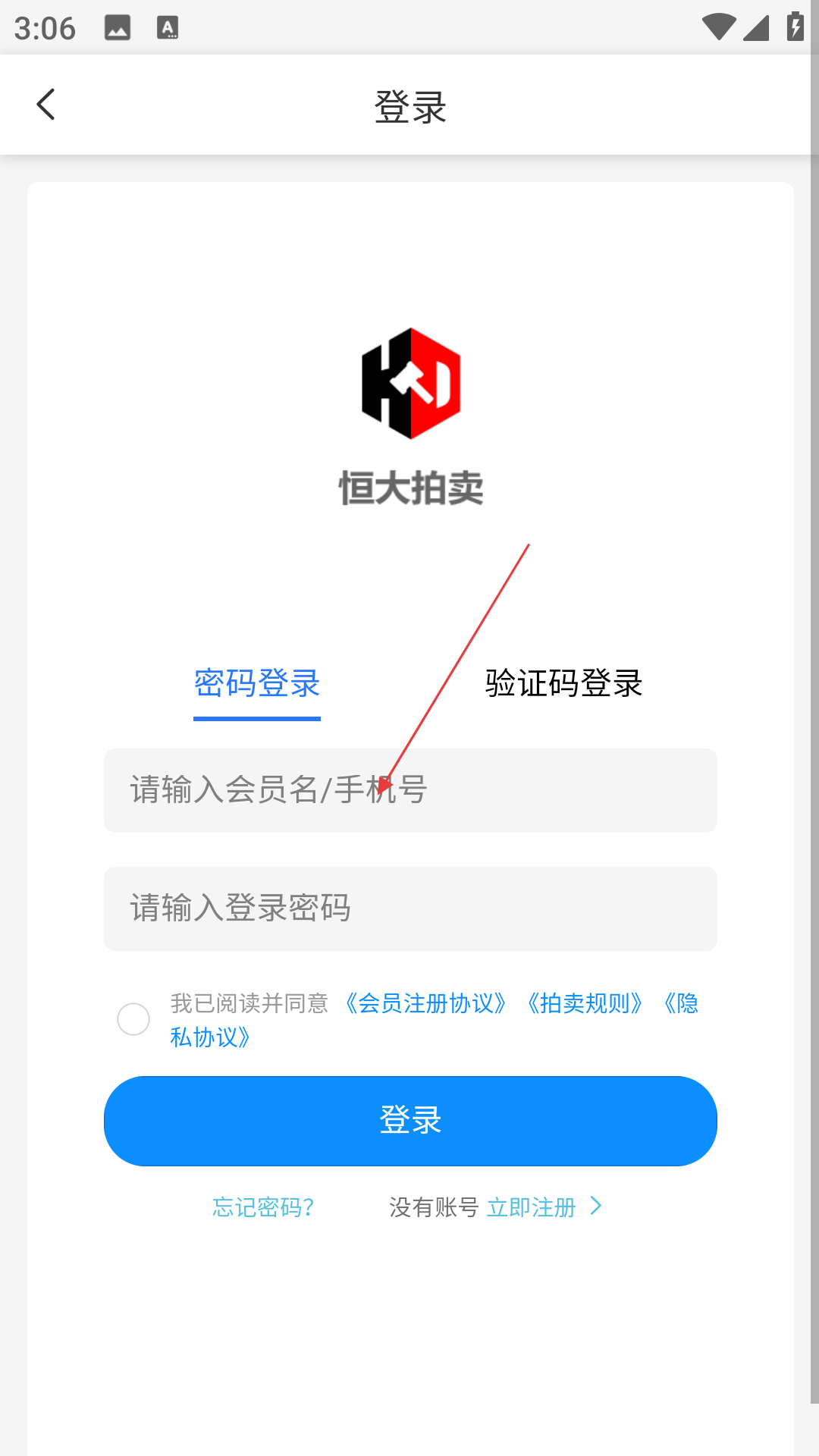Open the 忘记密码? link
Image resolution: width=819 pixels, height=1456 pixels.
coord(263,1207)
